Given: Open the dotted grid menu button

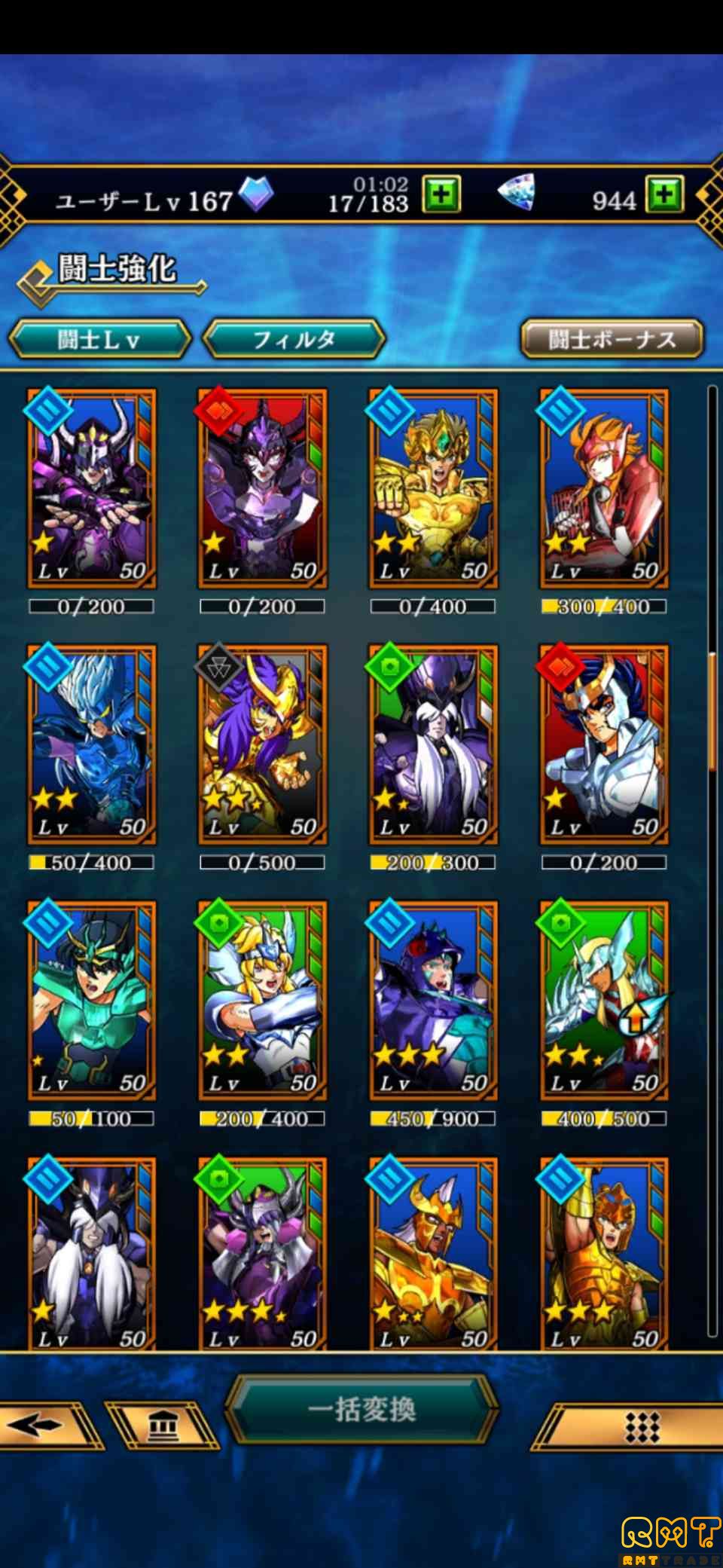Looking at the screenshot, I should (642, 1426).
